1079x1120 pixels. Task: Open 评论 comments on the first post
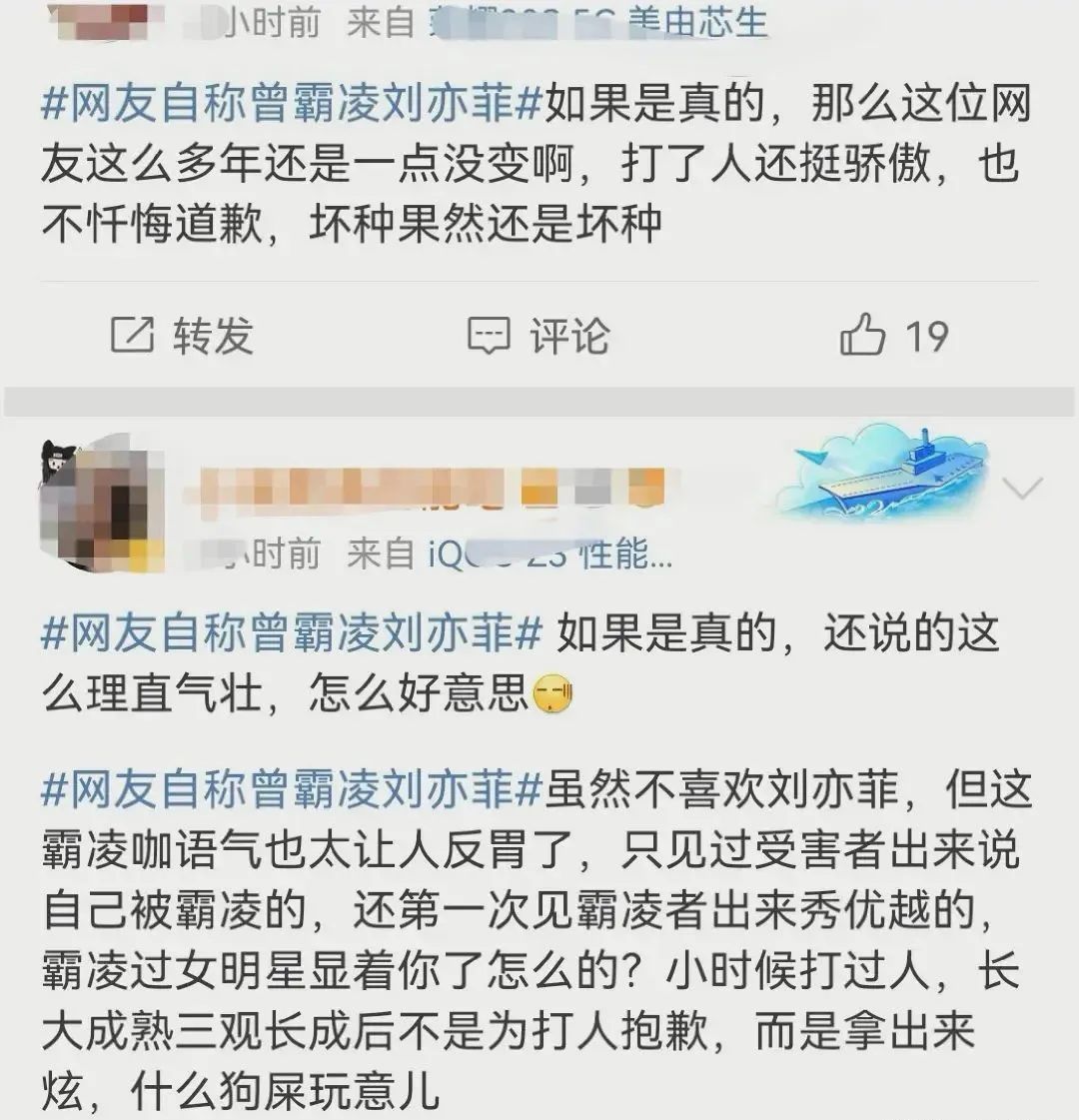539,336
